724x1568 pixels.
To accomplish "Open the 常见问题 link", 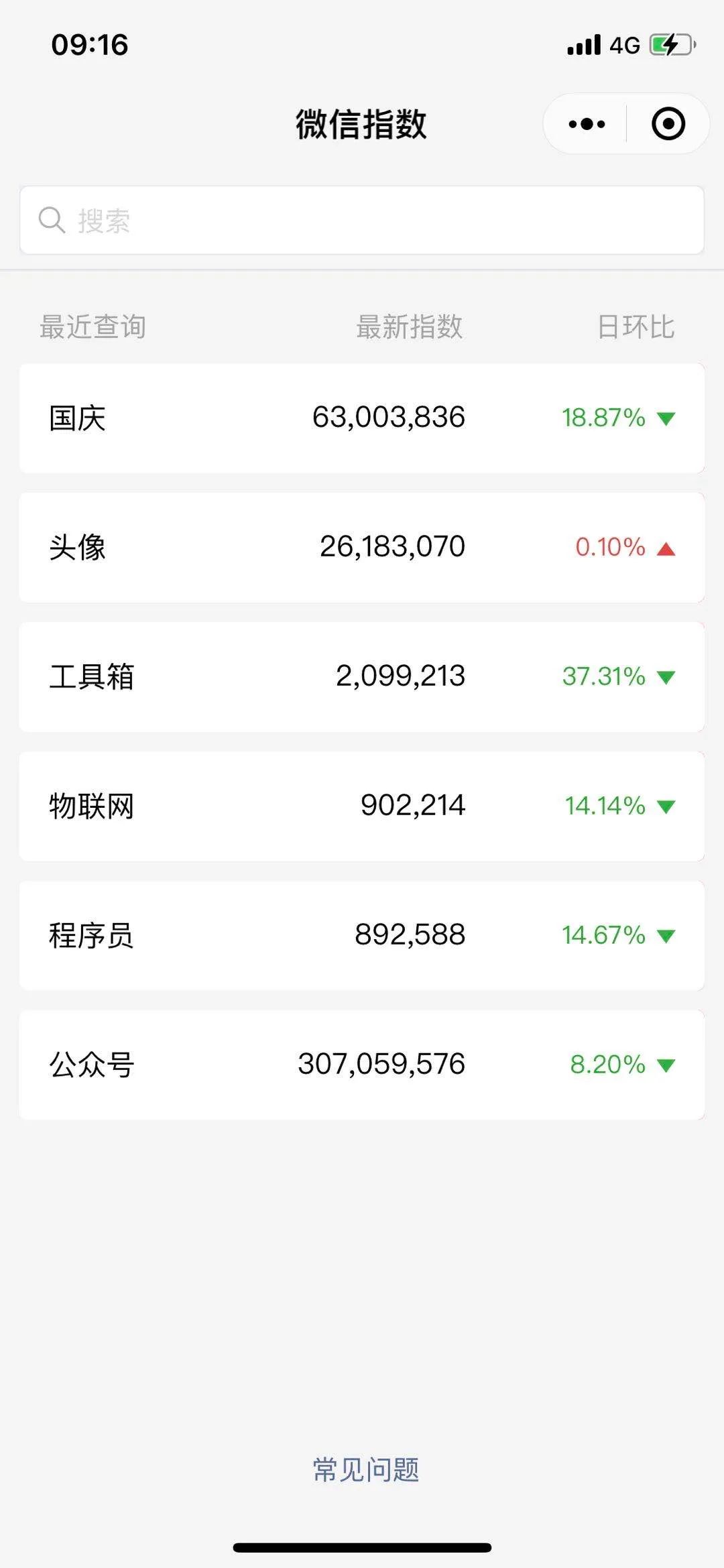I will tap(366, 1470).
